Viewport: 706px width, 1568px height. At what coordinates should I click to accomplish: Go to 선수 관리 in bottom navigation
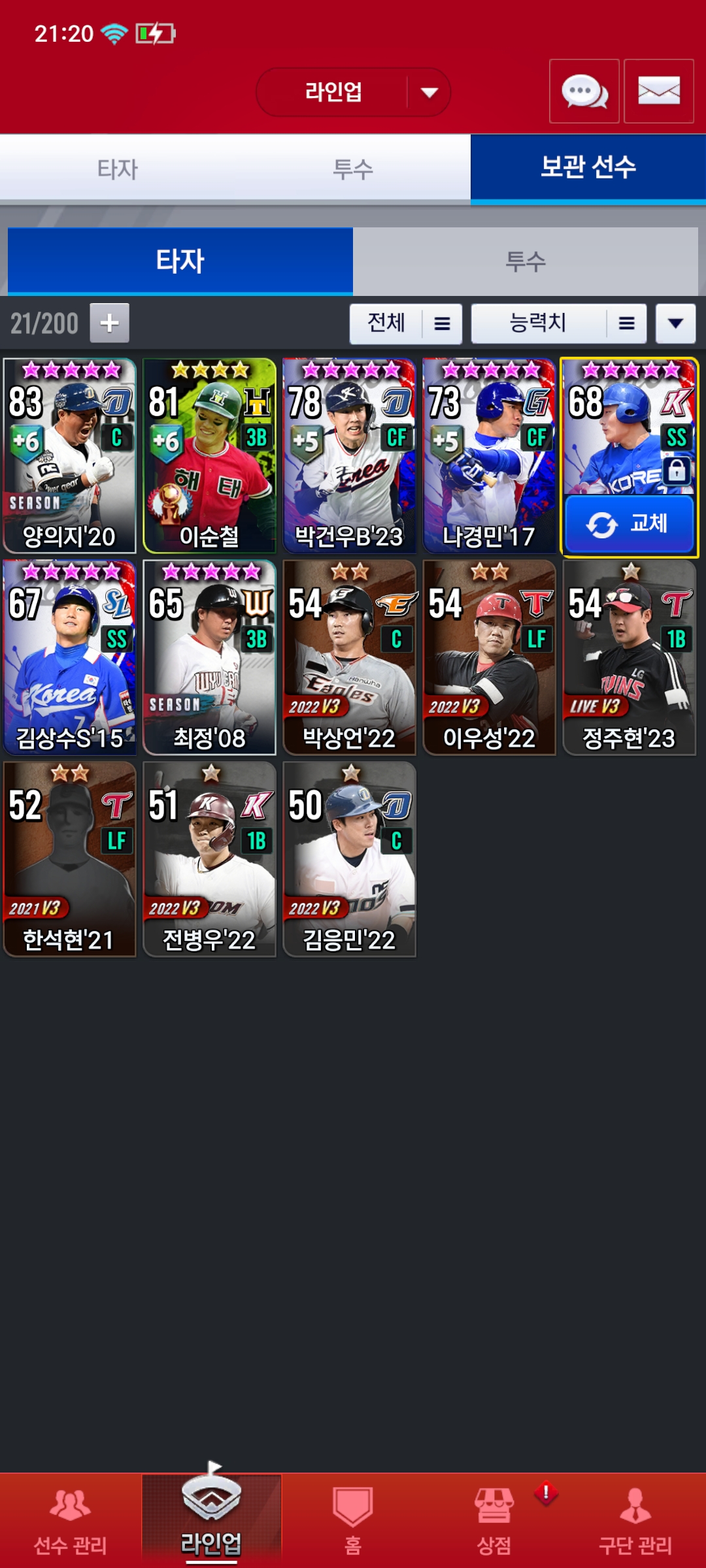click(x=70, y=1521)
